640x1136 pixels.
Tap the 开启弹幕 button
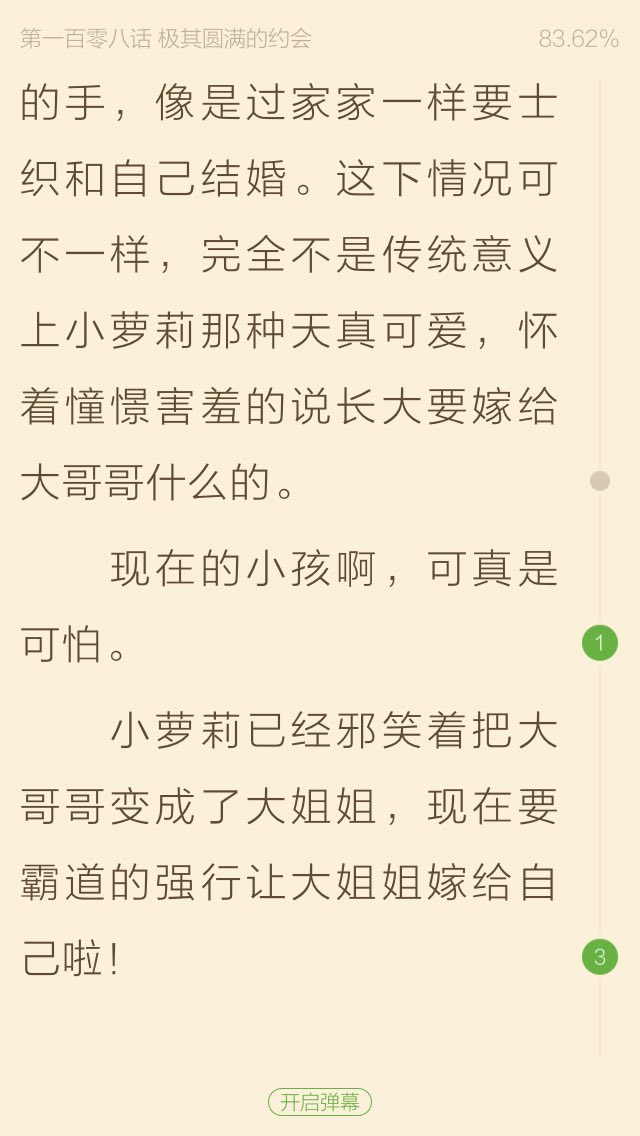[x=320, y=1102]
